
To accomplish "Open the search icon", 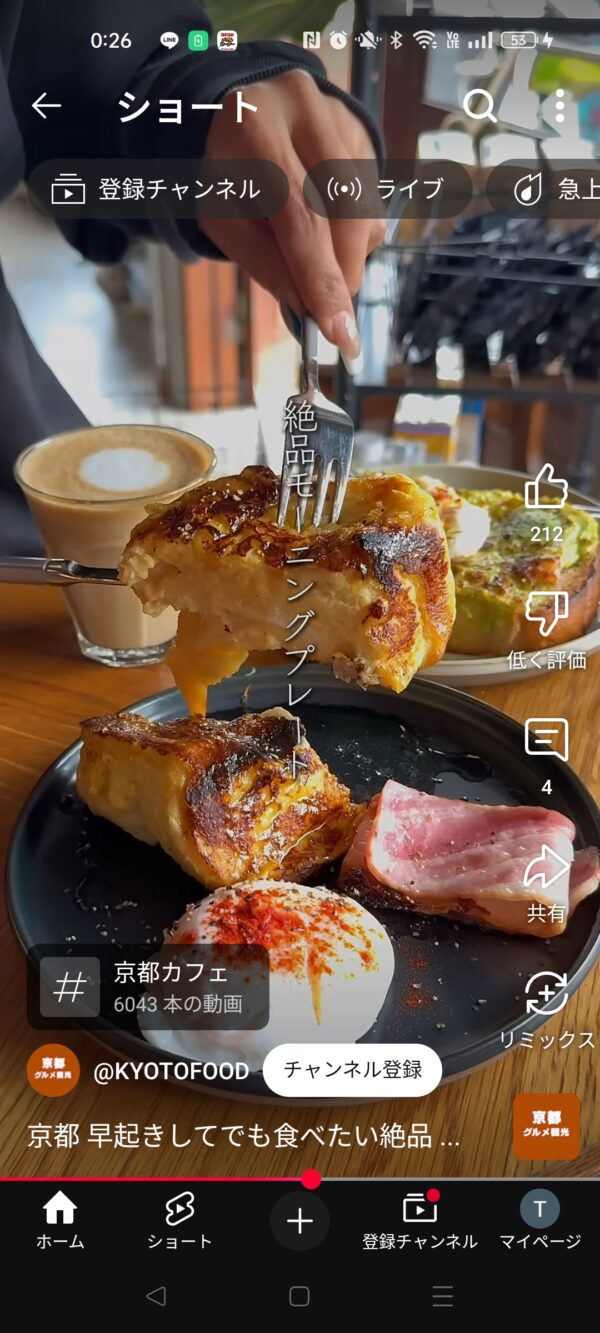I will tap(479, 106).
